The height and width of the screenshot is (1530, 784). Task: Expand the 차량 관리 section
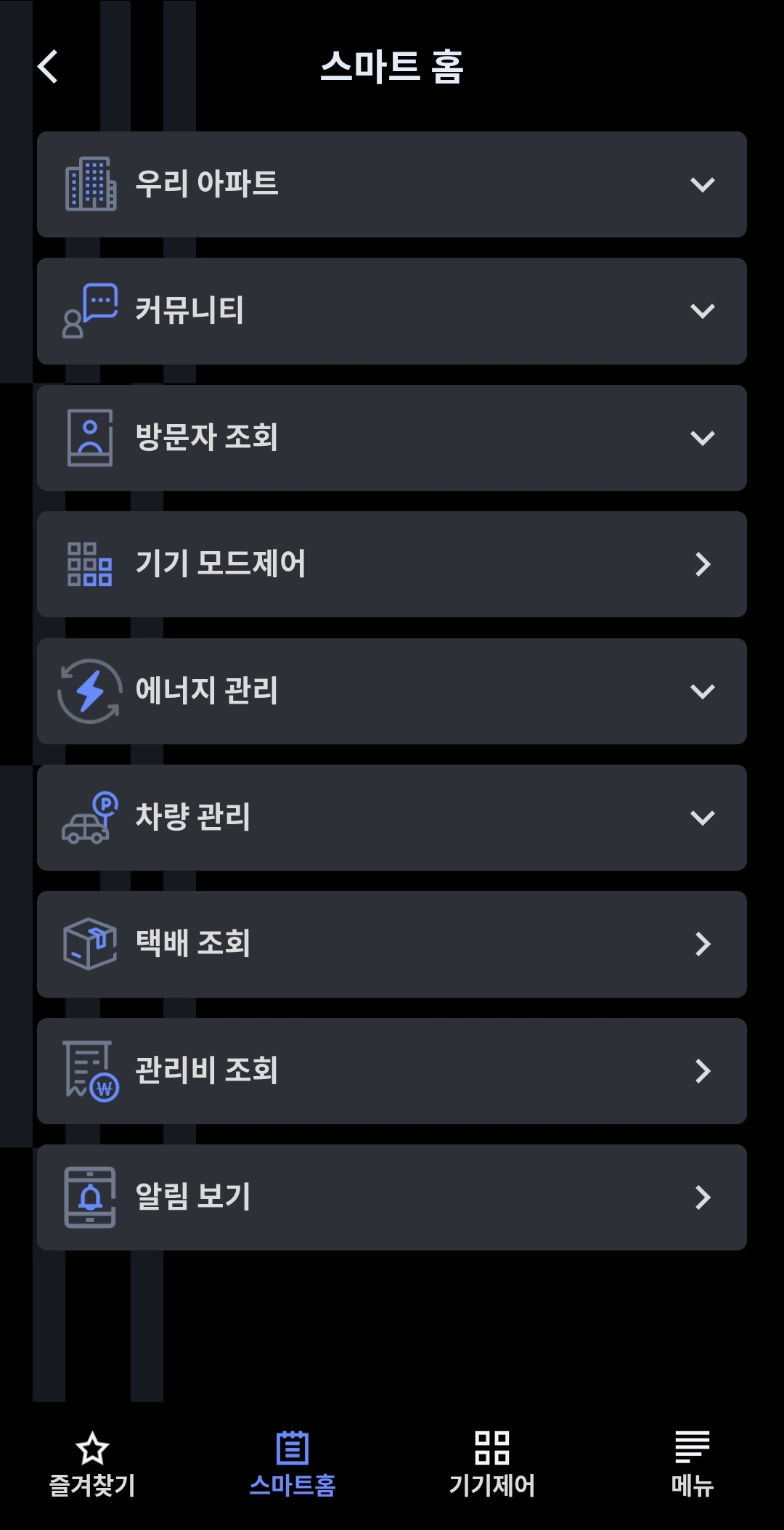tap(392, 818)
